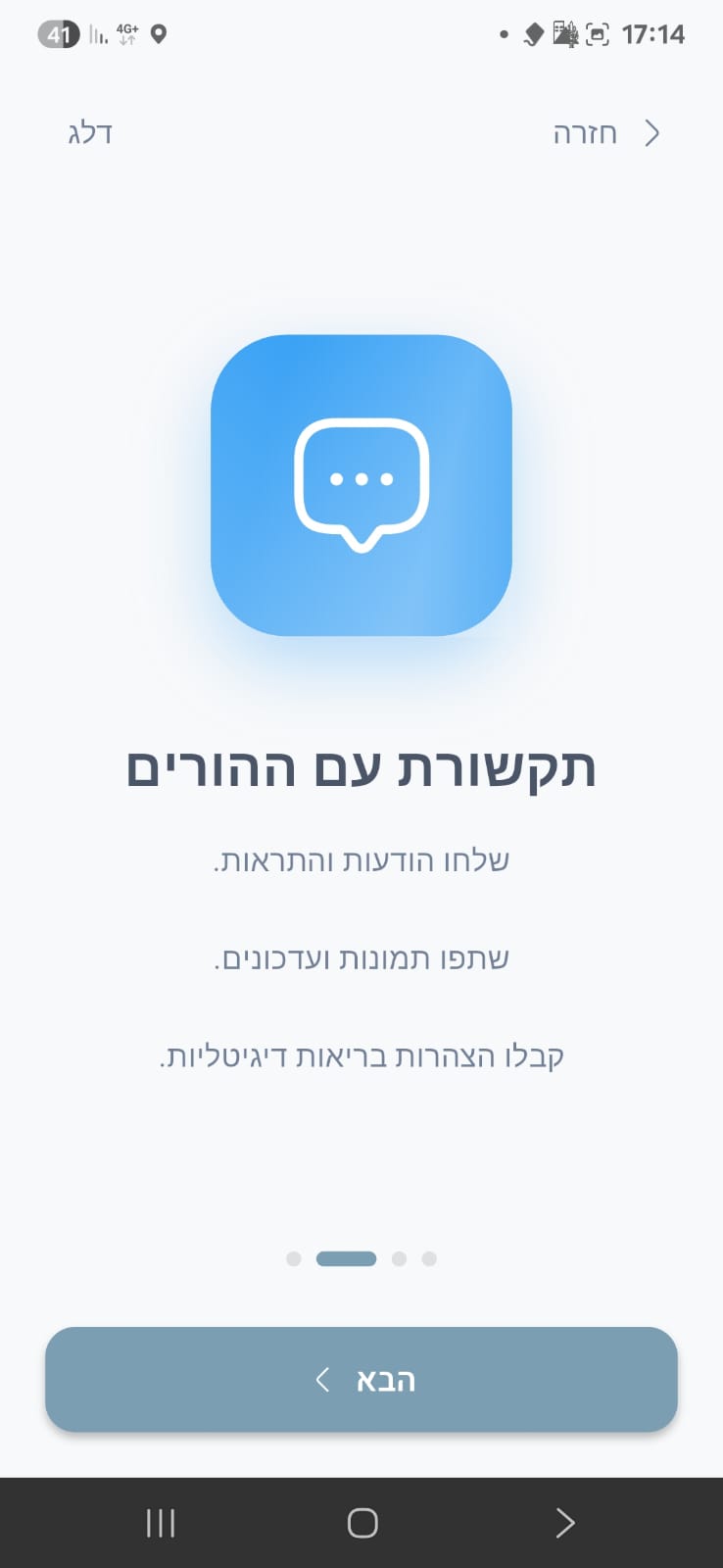Continue with the הבא button

click(x=361, y=1379)
